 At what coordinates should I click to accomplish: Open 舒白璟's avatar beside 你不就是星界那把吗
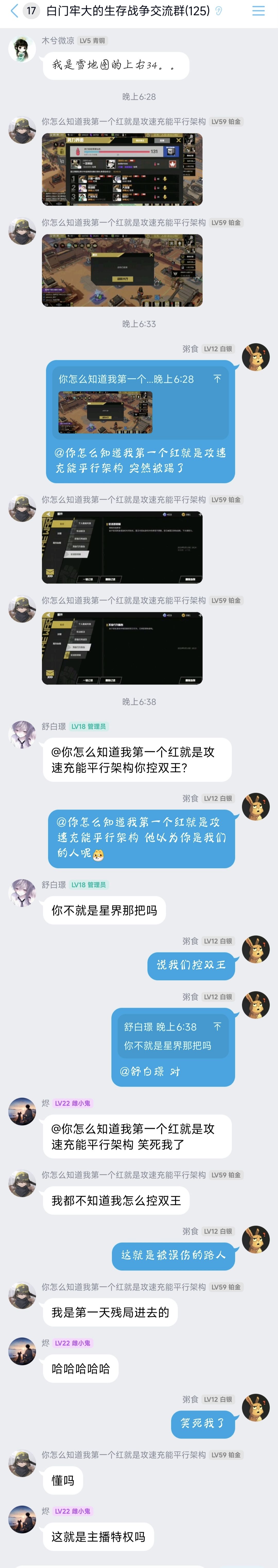(x=22, y=893)
